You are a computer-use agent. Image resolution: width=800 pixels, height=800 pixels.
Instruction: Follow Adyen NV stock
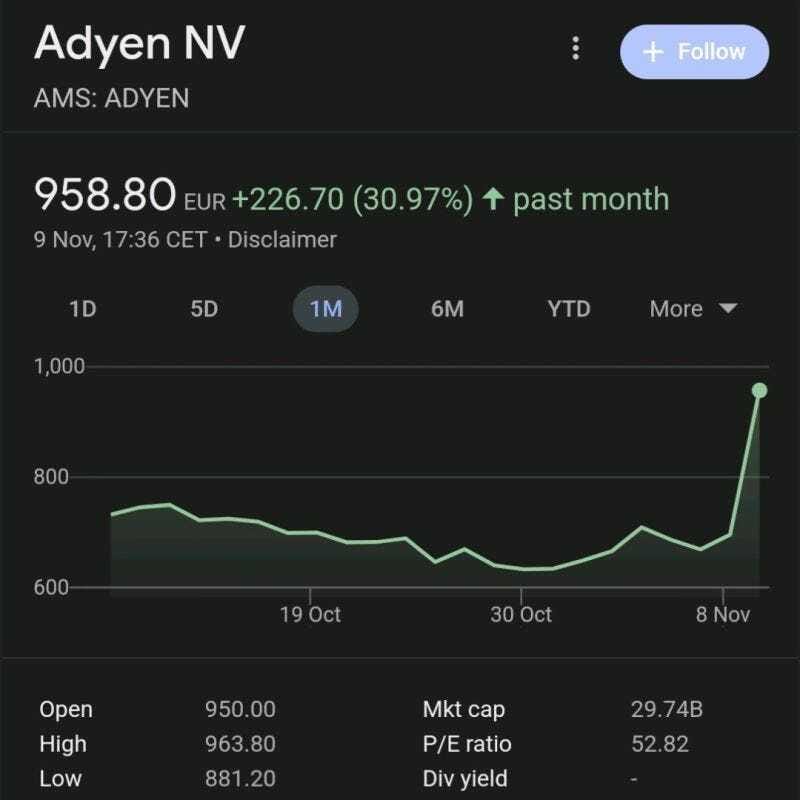click(x=694, y=51)
